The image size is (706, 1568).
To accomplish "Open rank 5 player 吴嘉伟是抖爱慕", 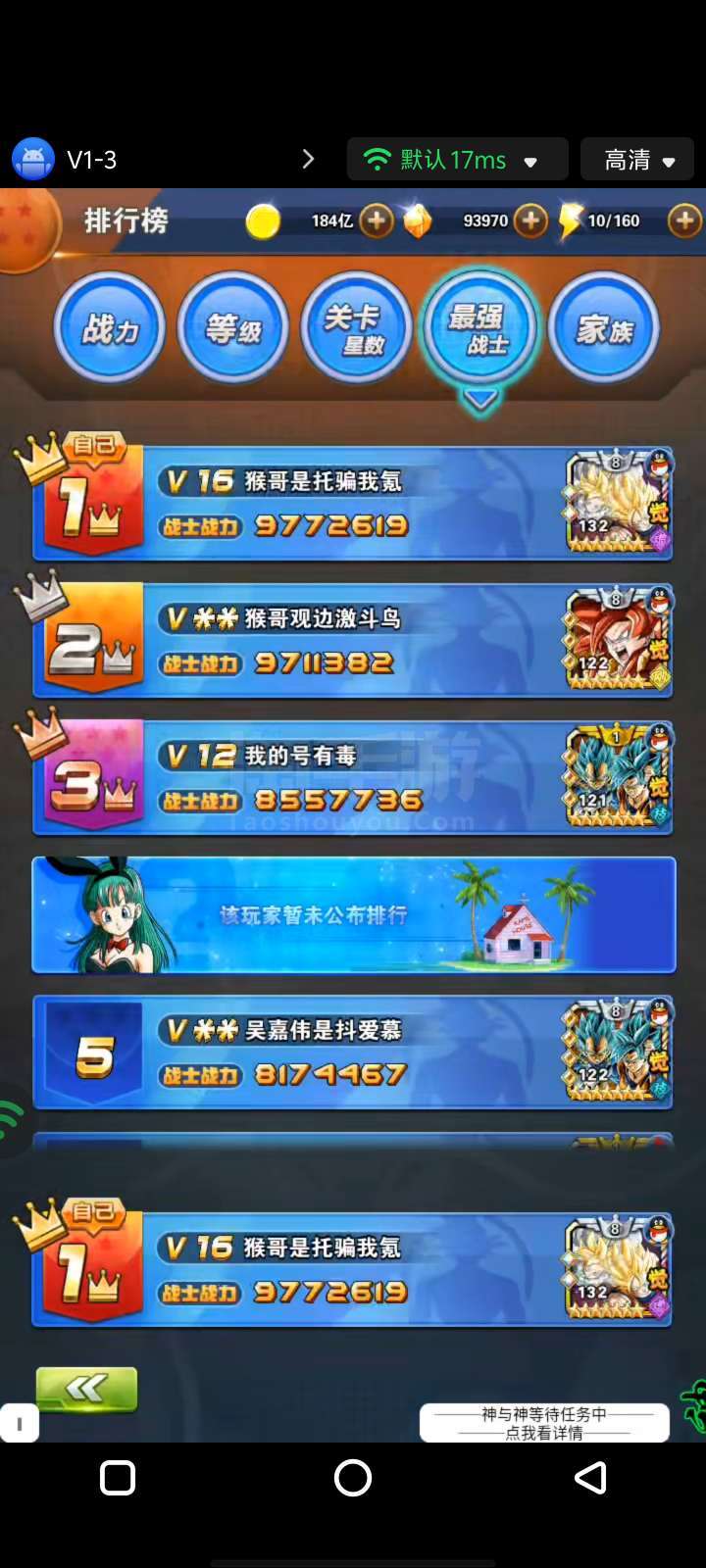I will click(x=353, y=1053).
